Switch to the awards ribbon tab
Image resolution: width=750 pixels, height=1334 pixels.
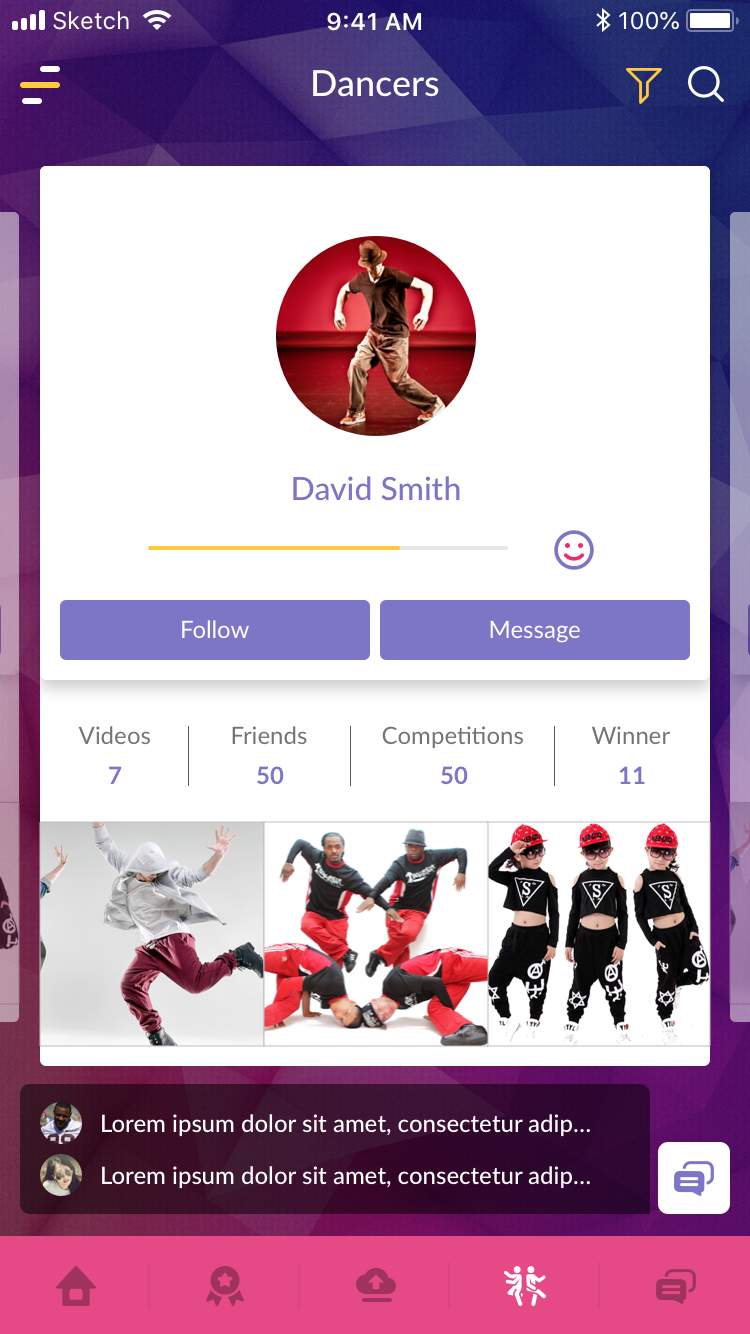(225, 1285)
